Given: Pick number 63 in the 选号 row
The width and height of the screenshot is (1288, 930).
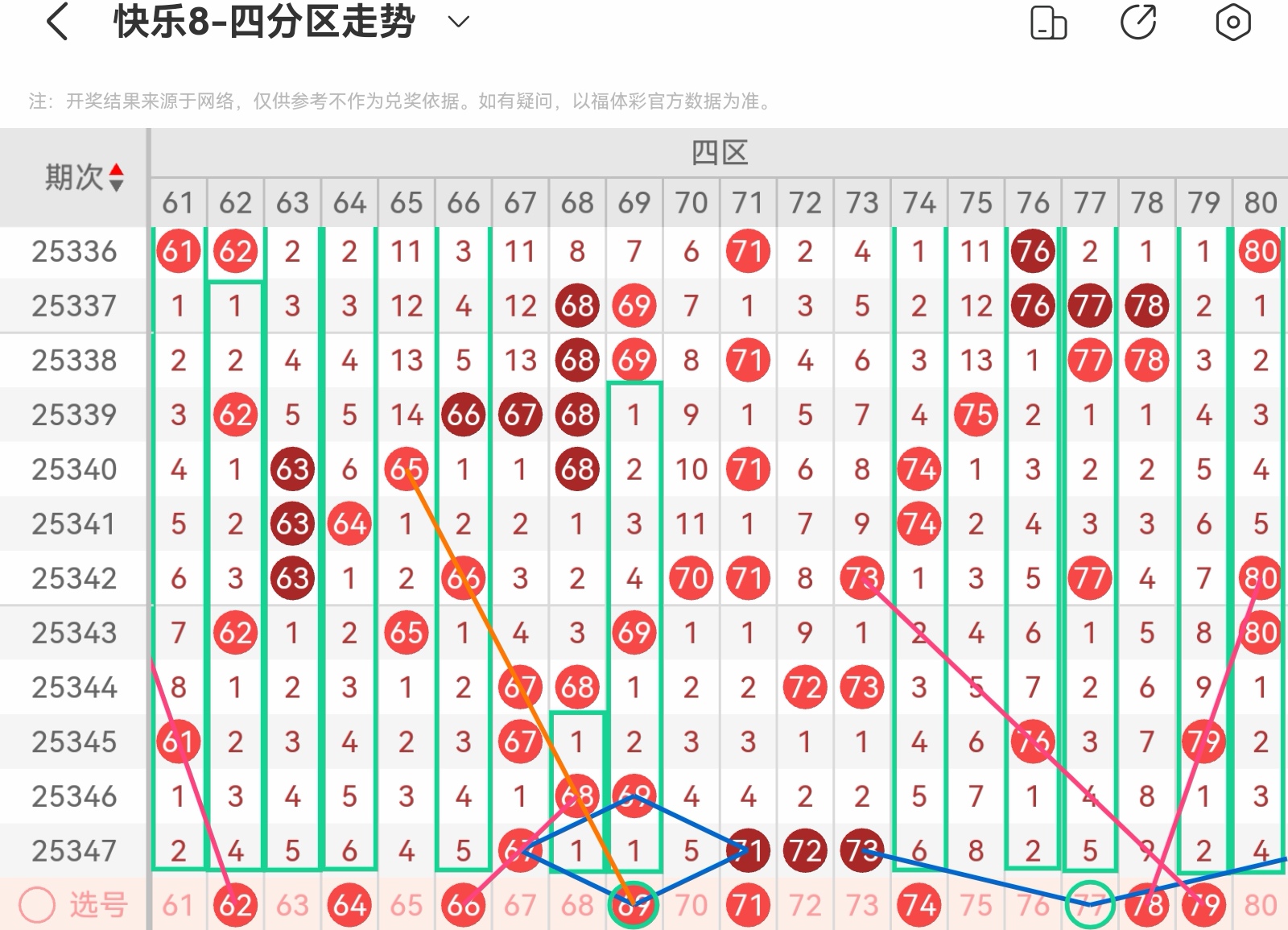Looking at the screenshot, I should coord(292,905).
